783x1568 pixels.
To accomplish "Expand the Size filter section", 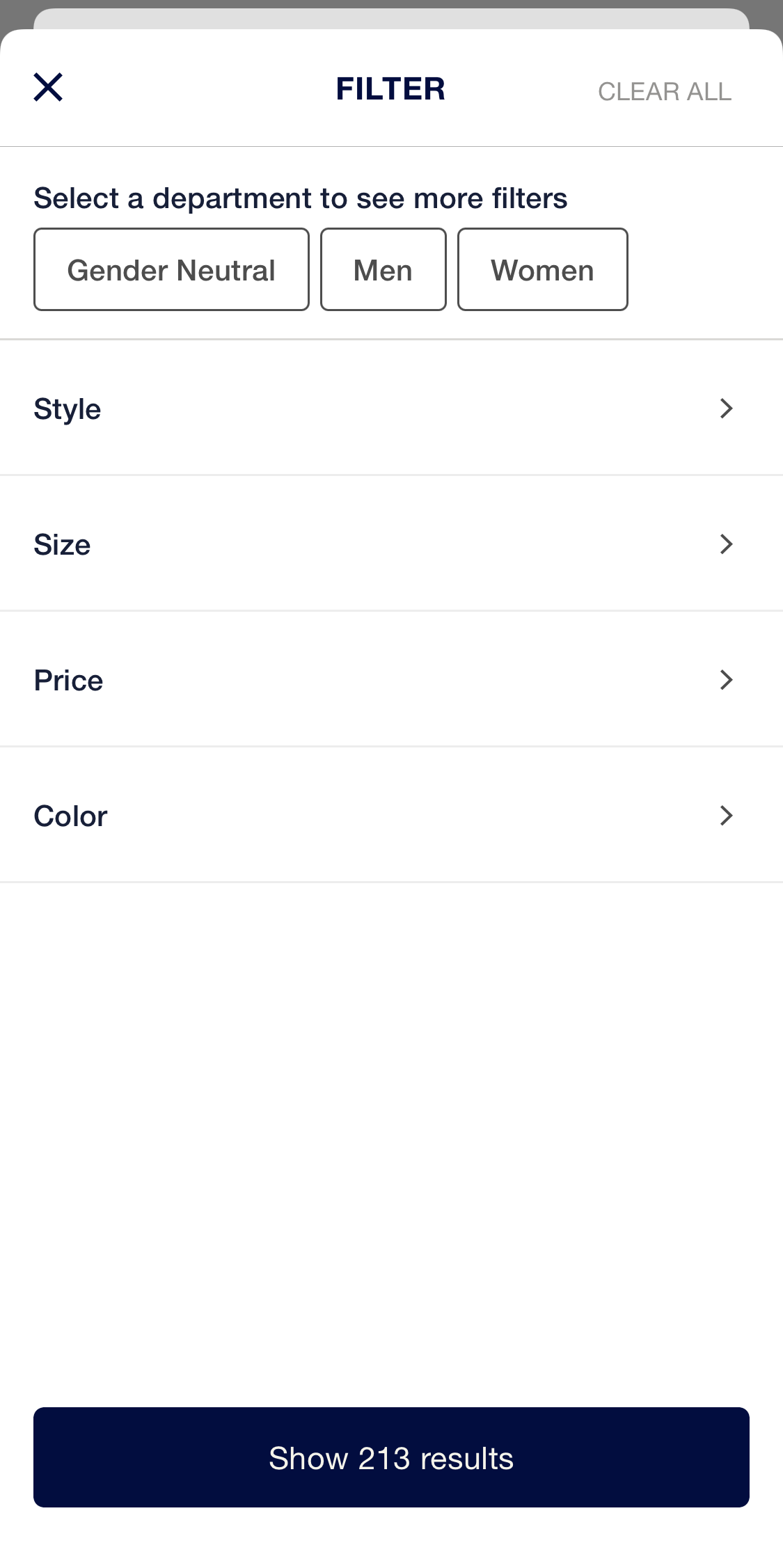I will coord(391,544).
